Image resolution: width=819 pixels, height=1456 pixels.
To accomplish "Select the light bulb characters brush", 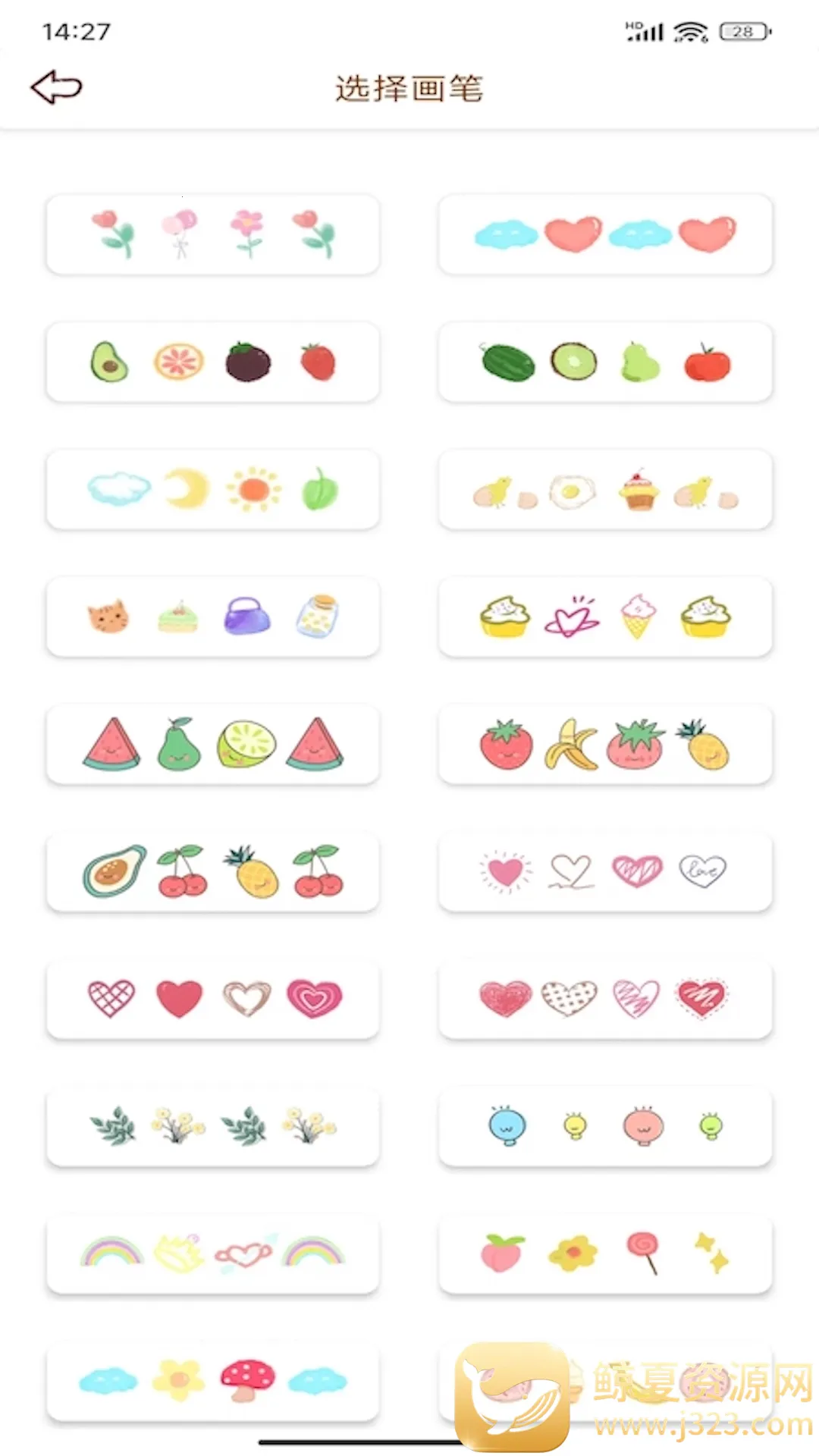I will point(605,1126).
